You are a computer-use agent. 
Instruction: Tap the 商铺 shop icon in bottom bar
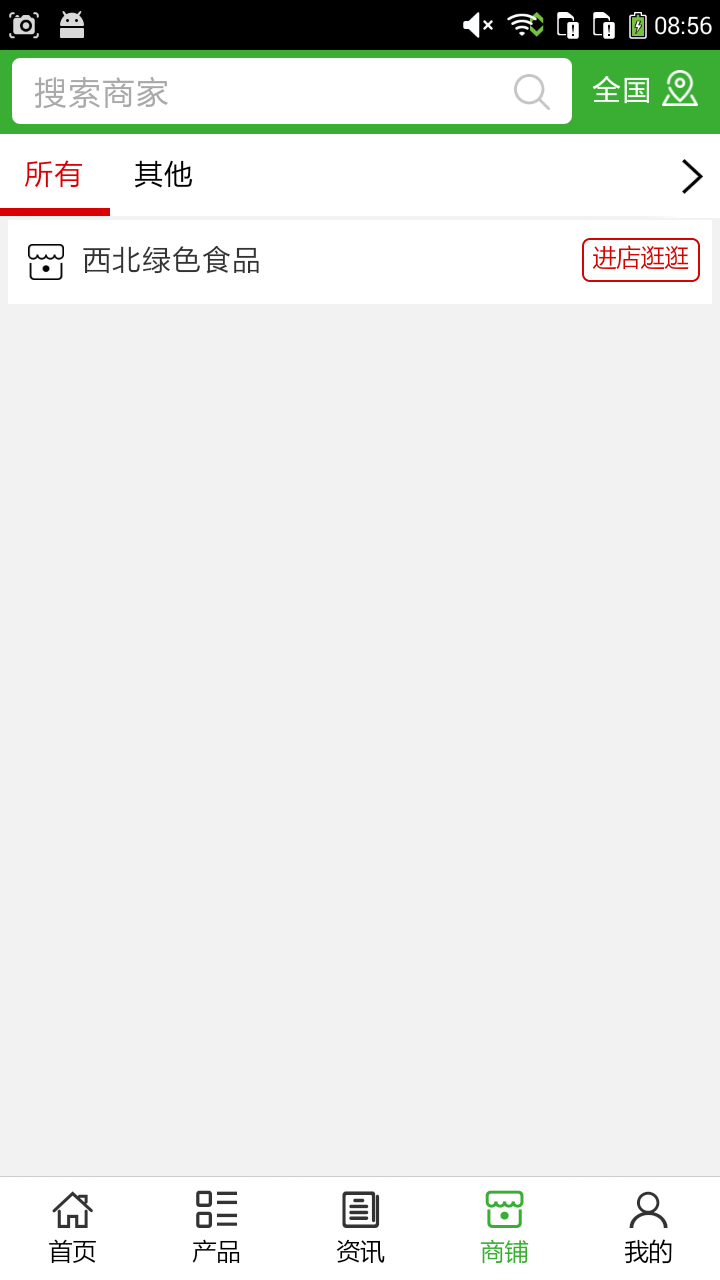[503, 1209]
